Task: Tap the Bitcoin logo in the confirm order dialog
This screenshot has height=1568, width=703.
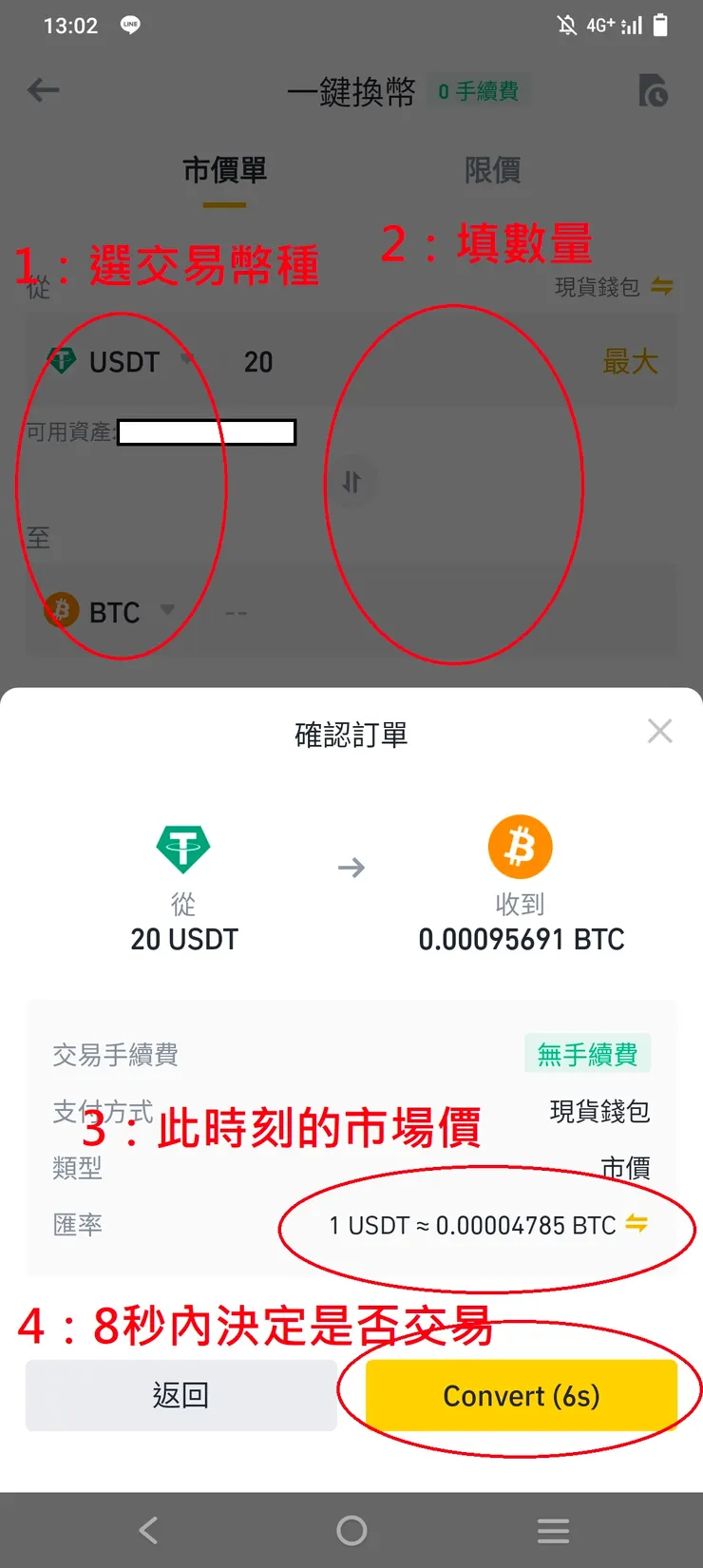Action: tap(520, 846)
